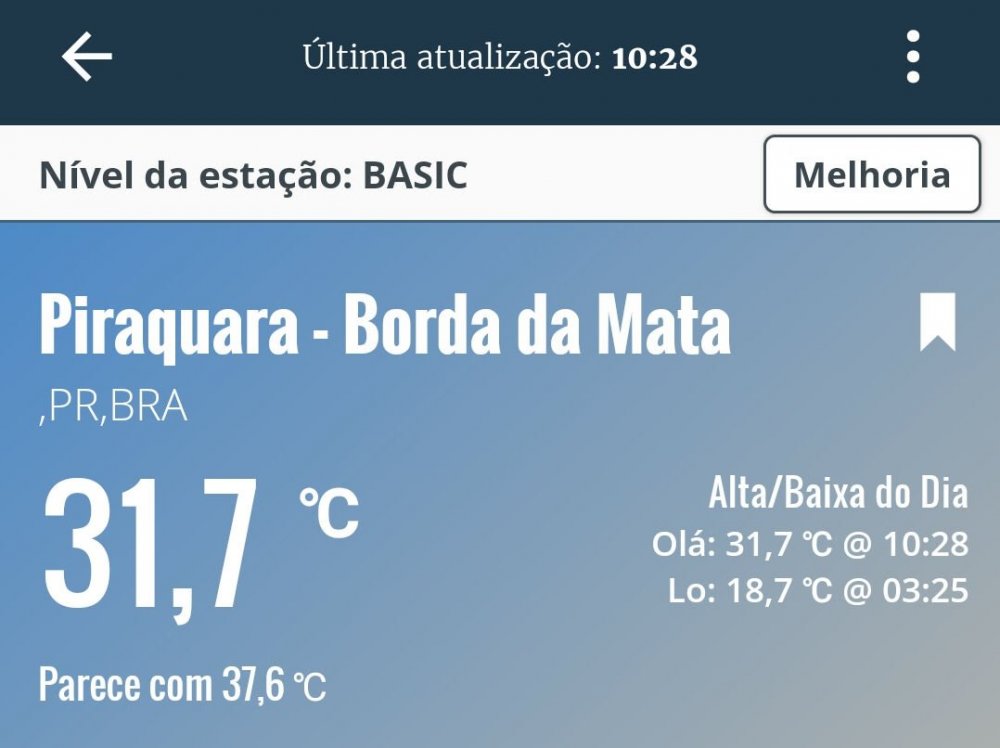Go back using the arrow icon
Image resolution: width=1000 pixels, height=748 pixels.
87,57
